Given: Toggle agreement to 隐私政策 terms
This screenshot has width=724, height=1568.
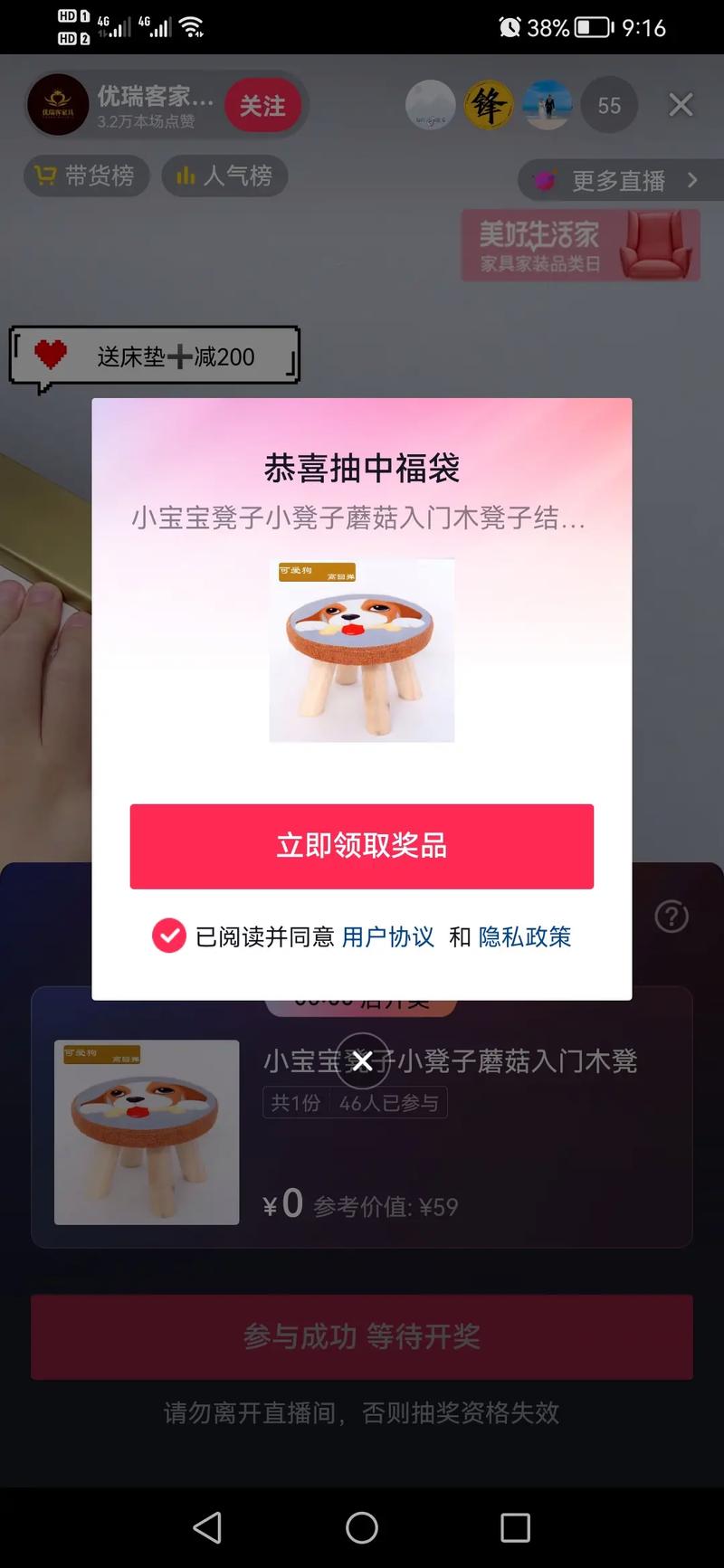Looking at the screenshot, I should pyautogui.click(x=524, y=937).
